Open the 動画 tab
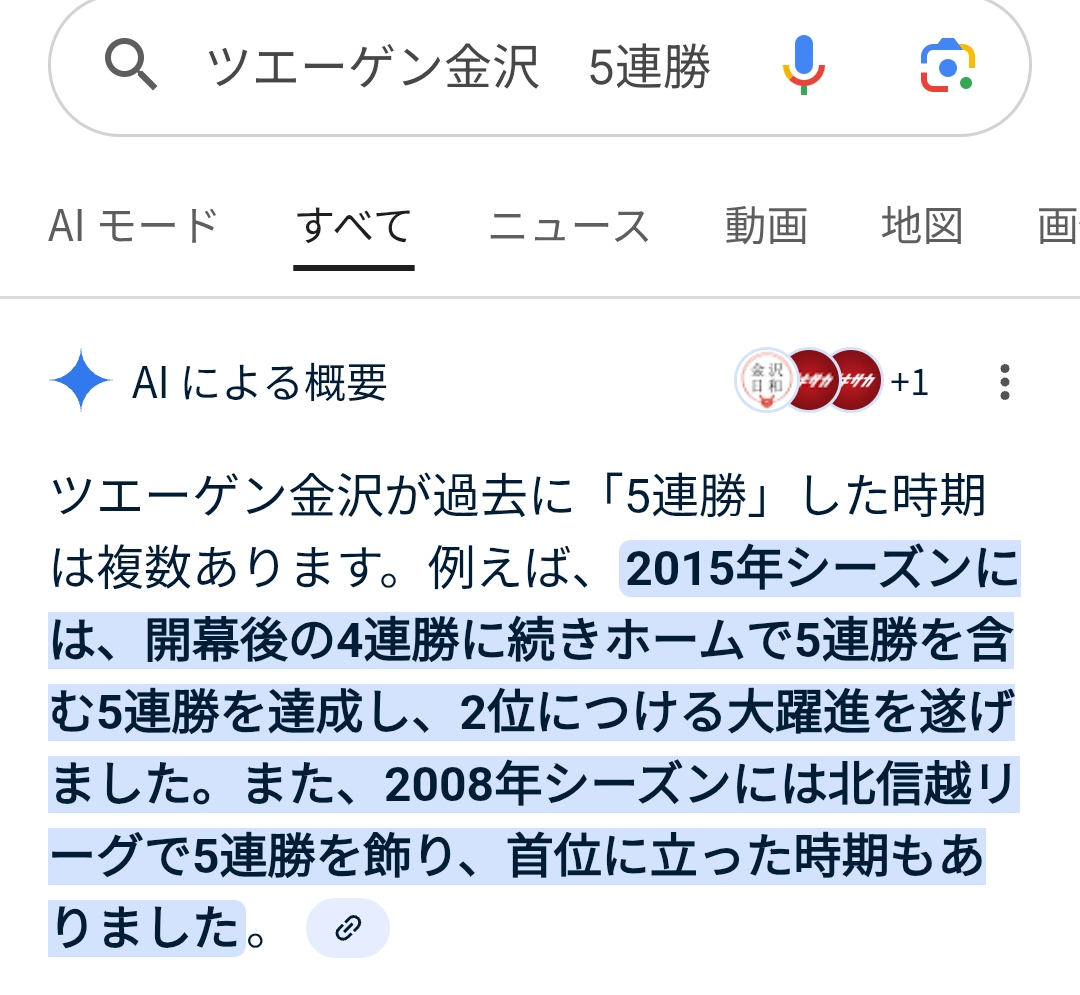The height and width of the screenshot is (995, 1080). [766, 226]
